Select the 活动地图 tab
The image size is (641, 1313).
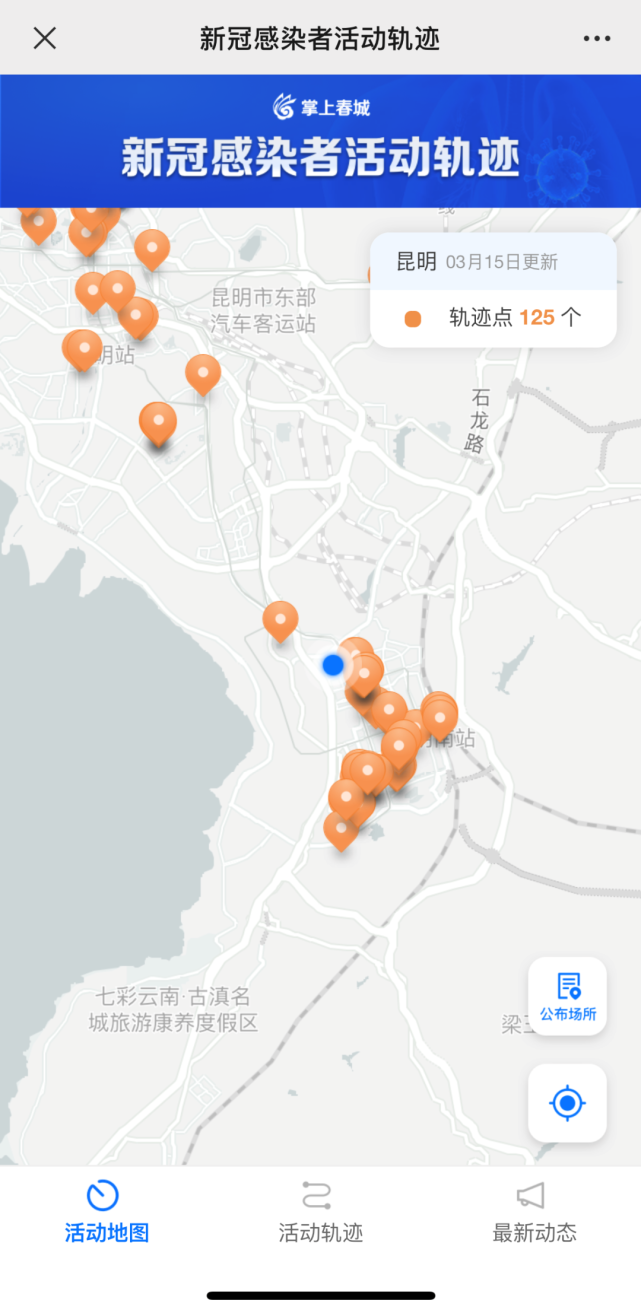pos(106,1211)
